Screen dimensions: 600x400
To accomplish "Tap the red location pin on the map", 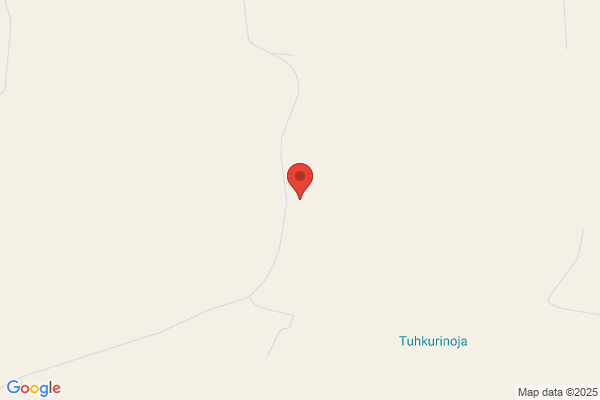I will tap(300, 181).
